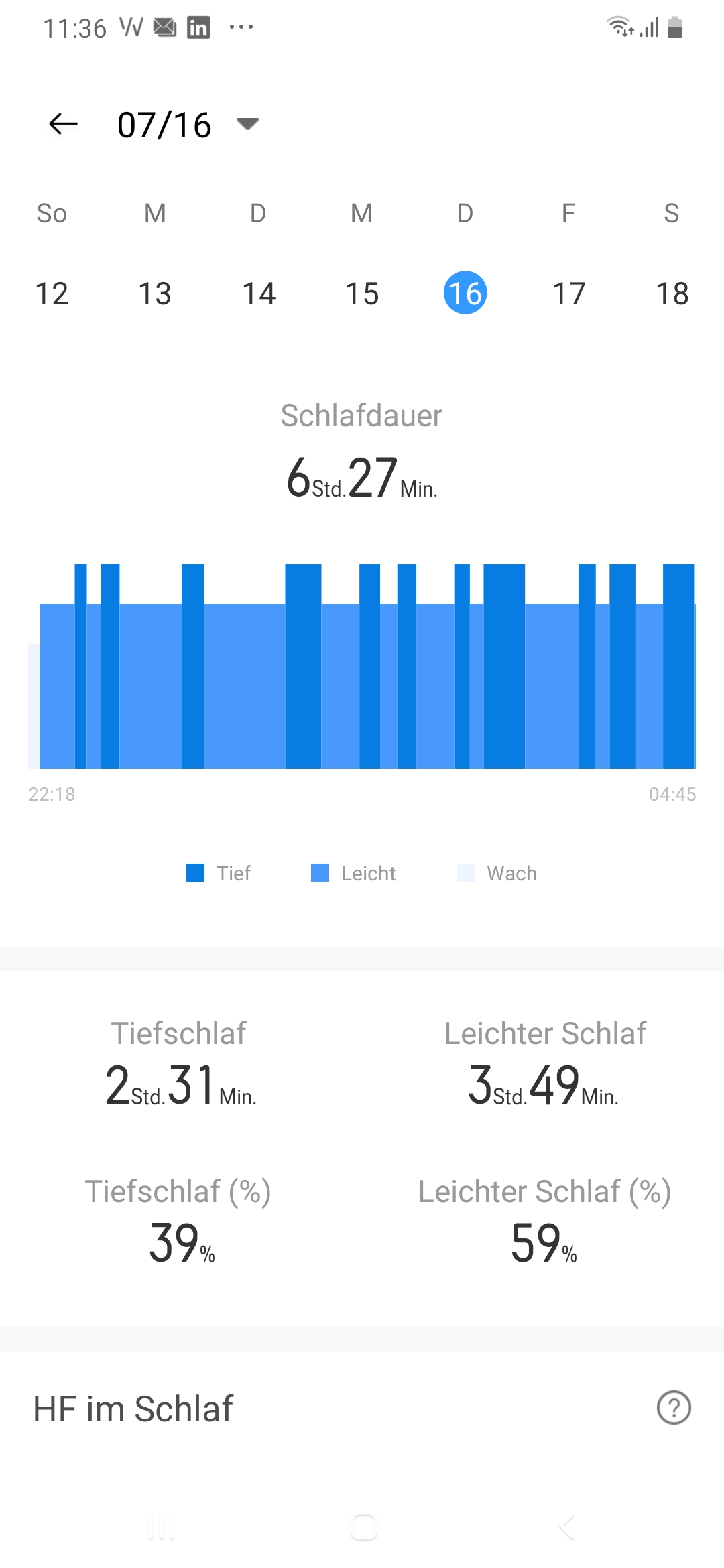
Task: Select Saturday the 18th
Action: point(672,293)
